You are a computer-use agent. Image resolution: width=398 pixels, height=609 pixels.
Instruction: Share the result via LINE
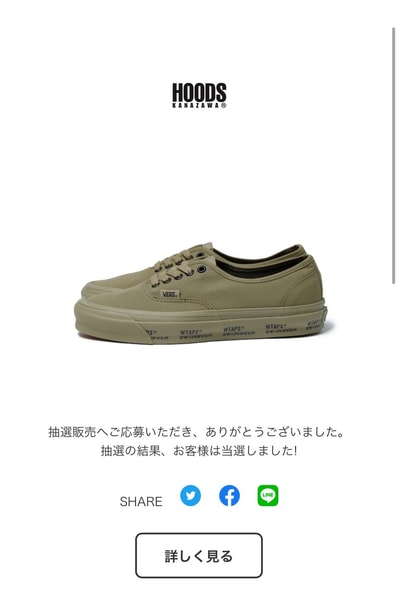tap(268, 496)
